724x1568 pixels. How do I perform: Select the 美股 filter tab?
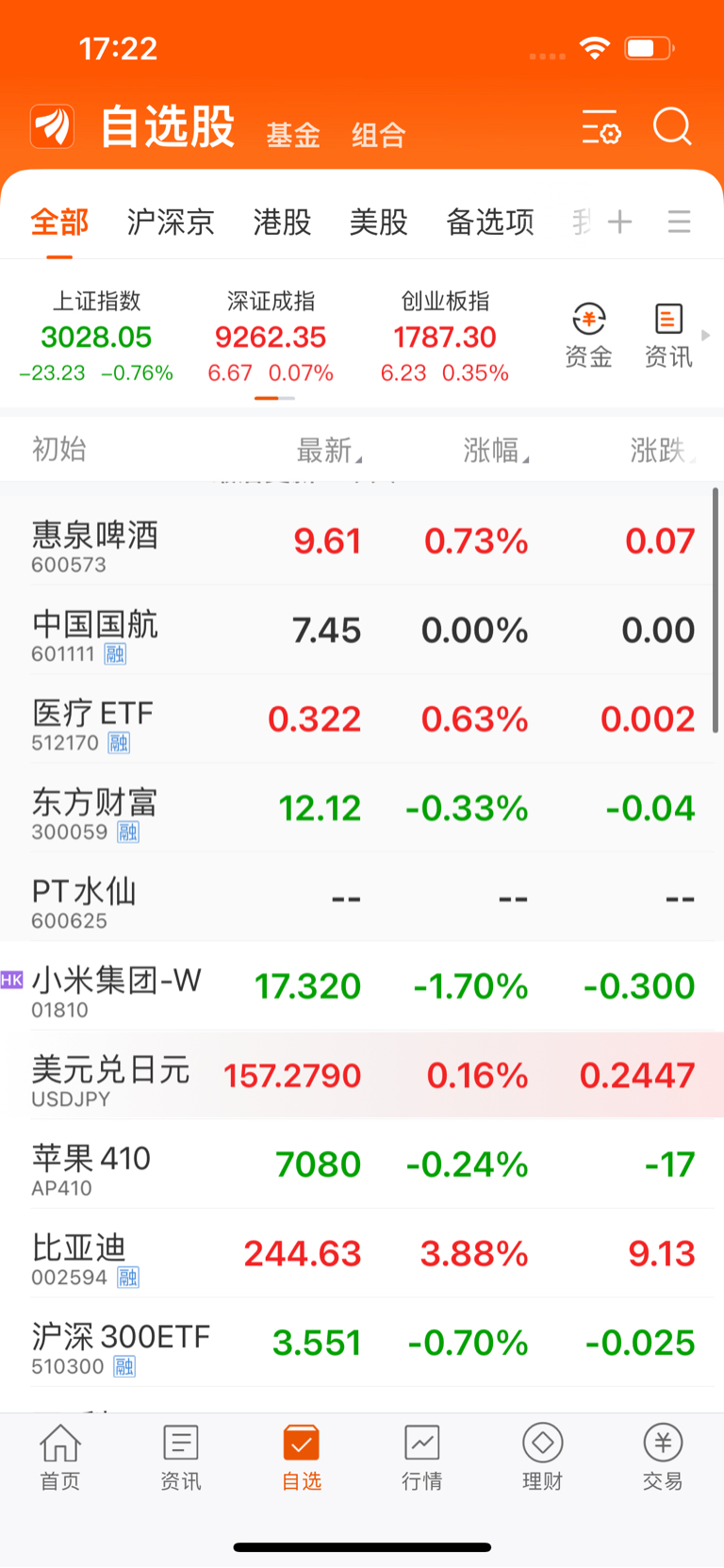coord(378,223)
